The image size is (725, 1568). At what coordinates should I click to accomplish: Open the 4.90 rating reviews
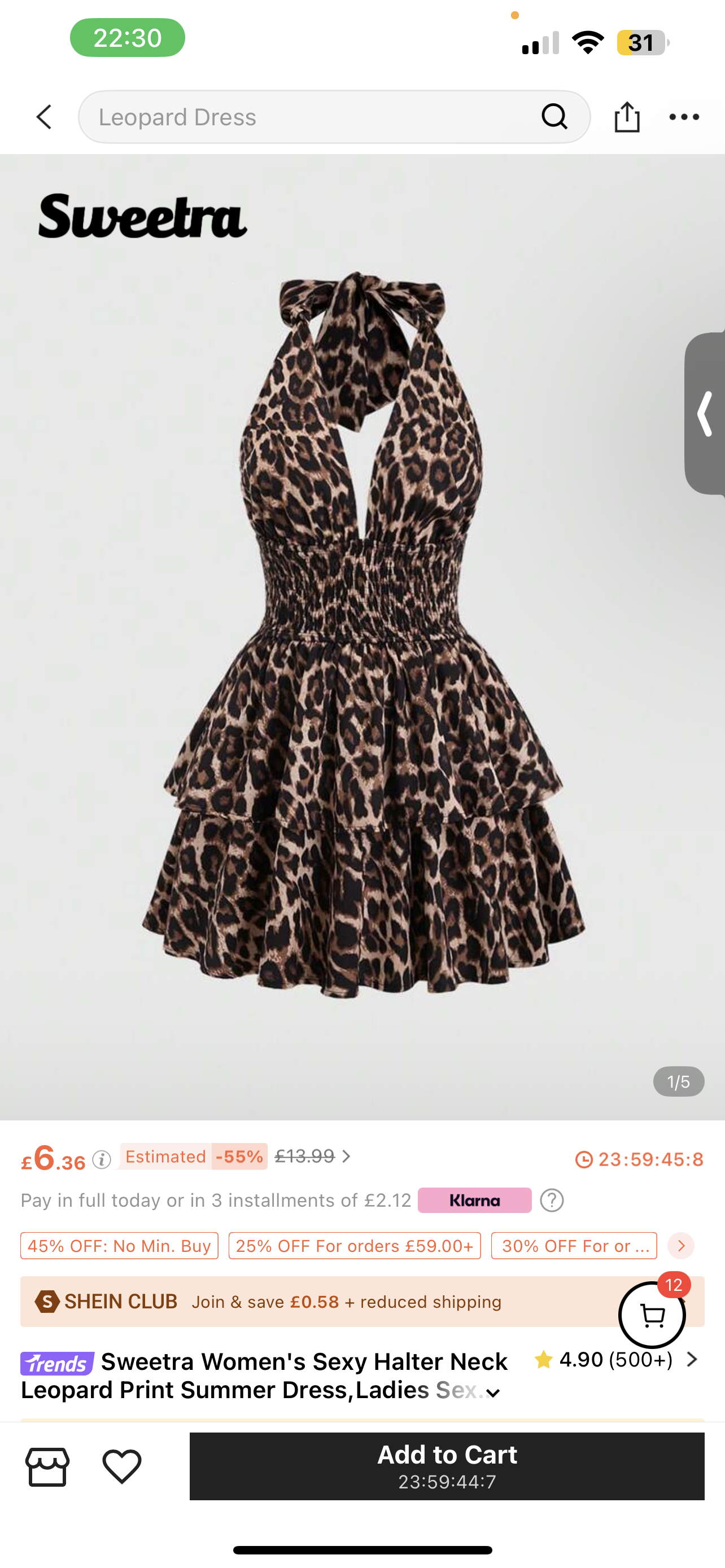(615, 1359)
